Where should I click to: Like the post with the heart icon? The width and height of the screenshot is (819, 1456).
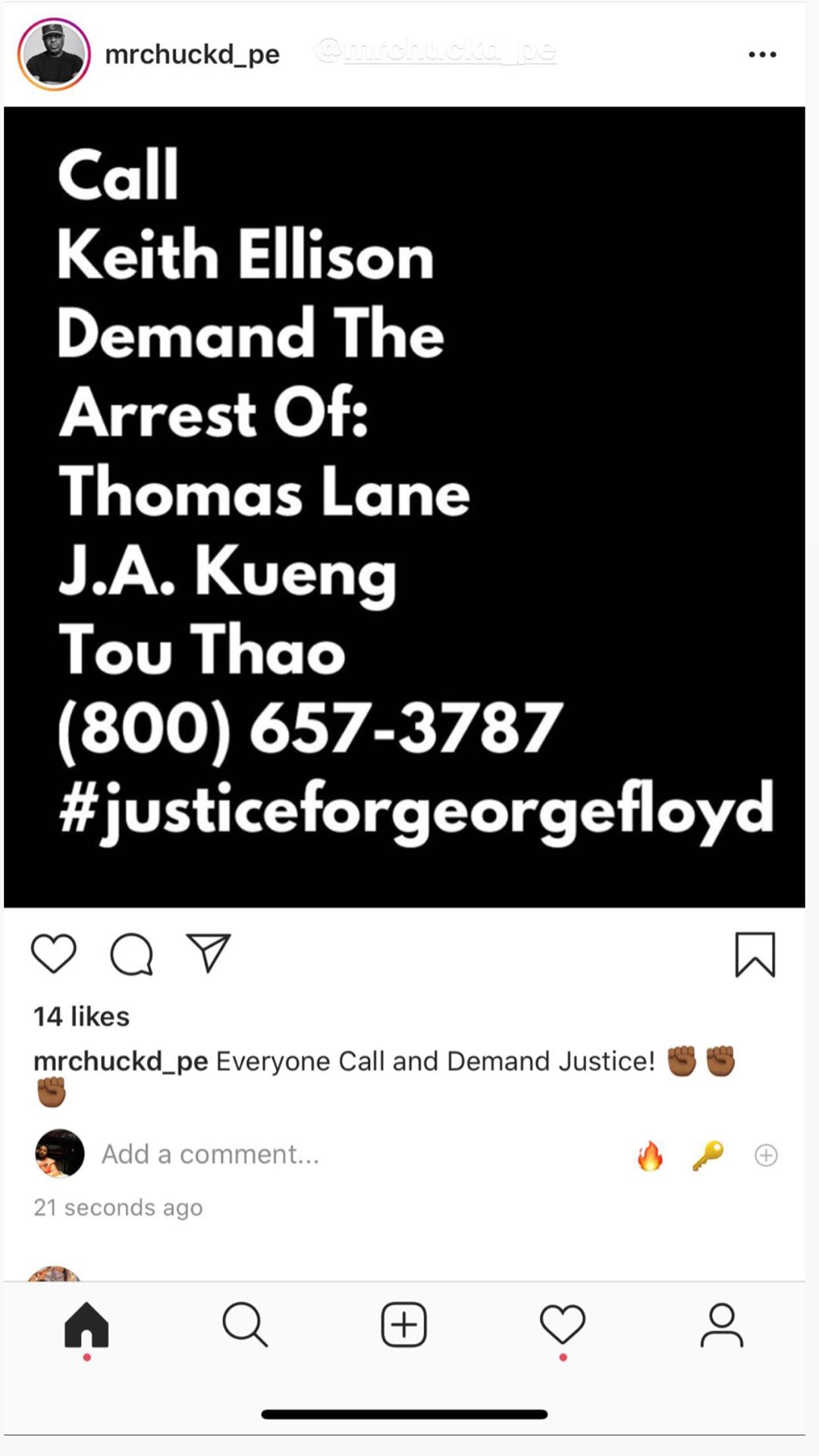(54, 953)
